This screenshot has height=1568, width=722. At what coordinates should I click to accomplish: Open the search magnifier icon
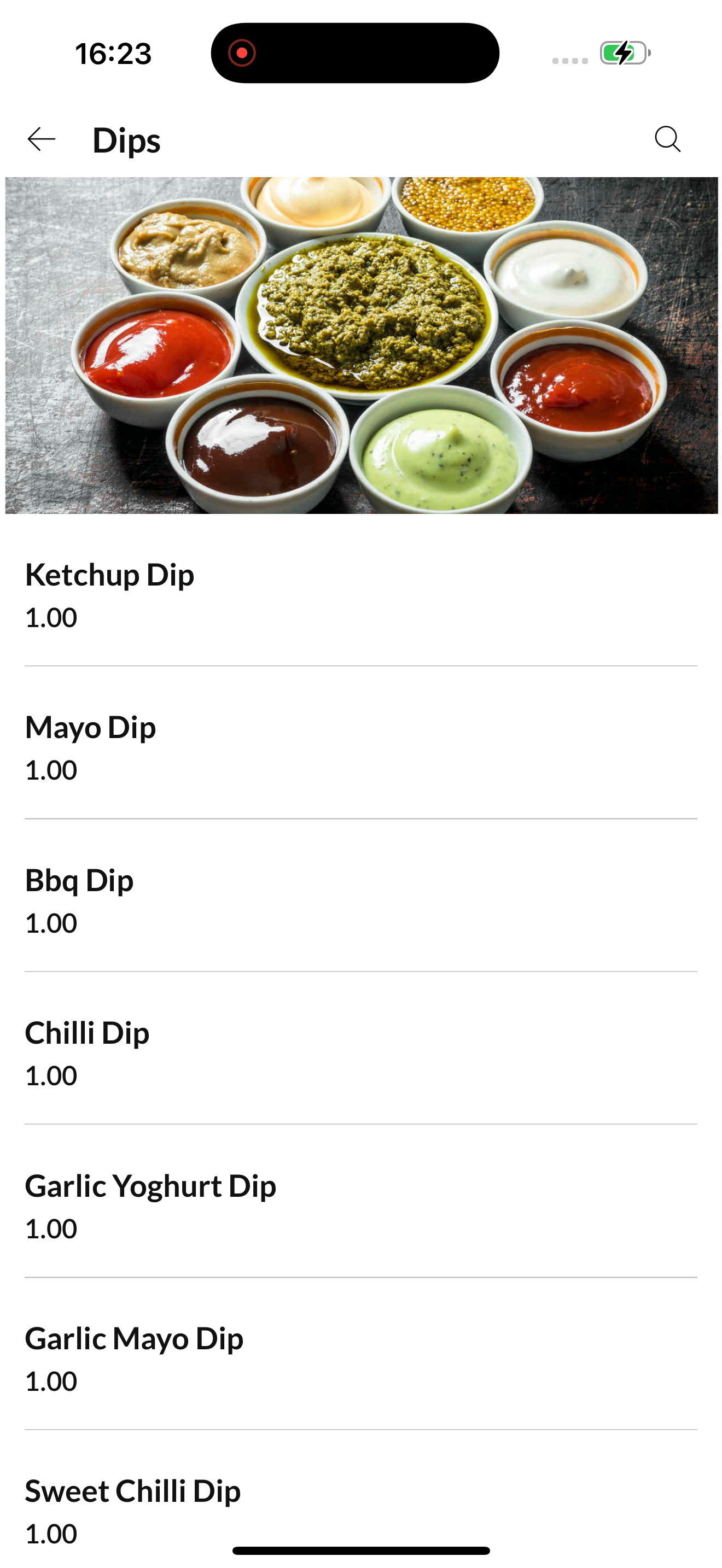(667, 139)
